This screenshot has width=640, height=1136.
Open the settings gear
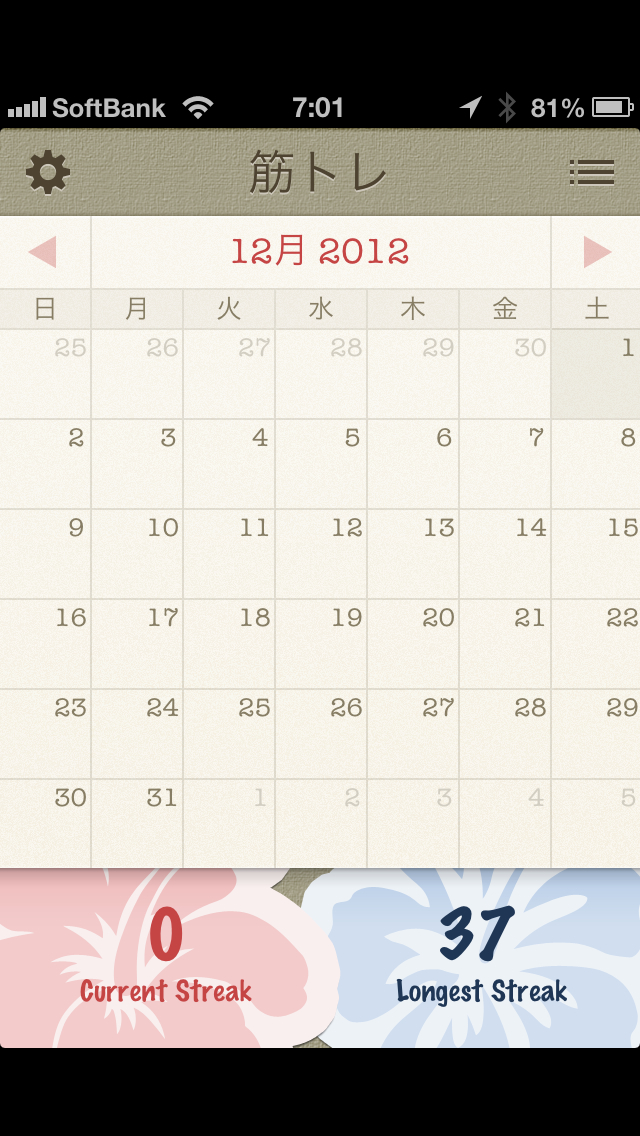point(47,173)
